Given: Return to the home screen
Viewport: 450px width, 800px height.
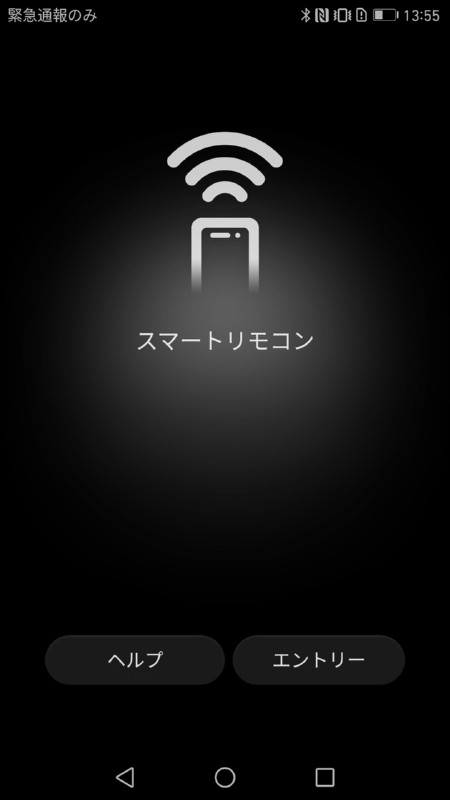Looking at the screenshot, I should pos(225,777).
